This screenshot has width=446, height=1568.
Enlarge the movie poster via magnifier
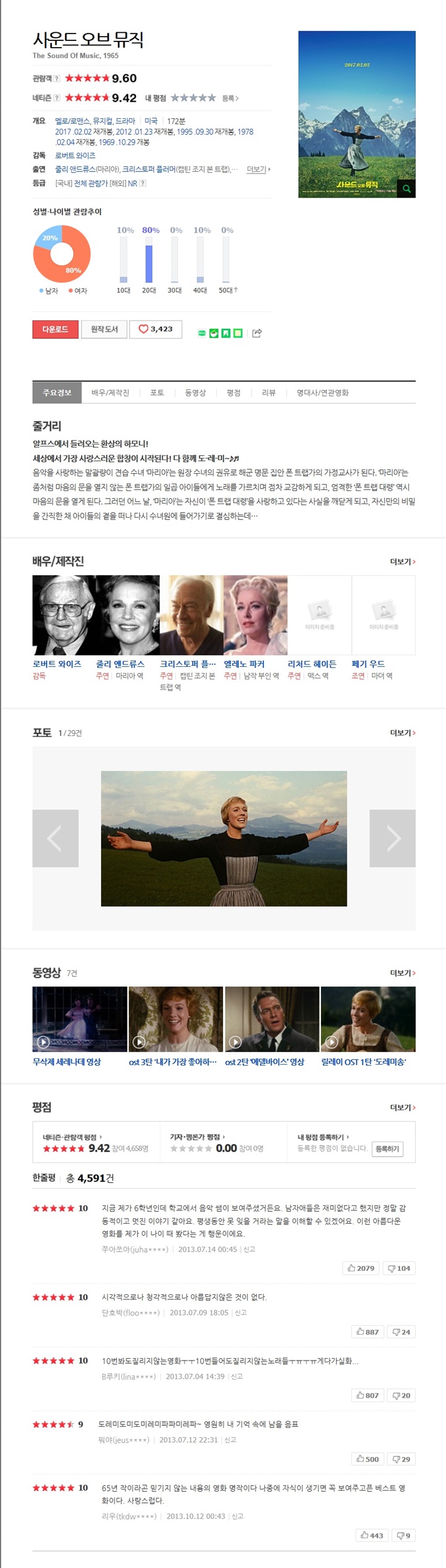(x=406, y=189)
